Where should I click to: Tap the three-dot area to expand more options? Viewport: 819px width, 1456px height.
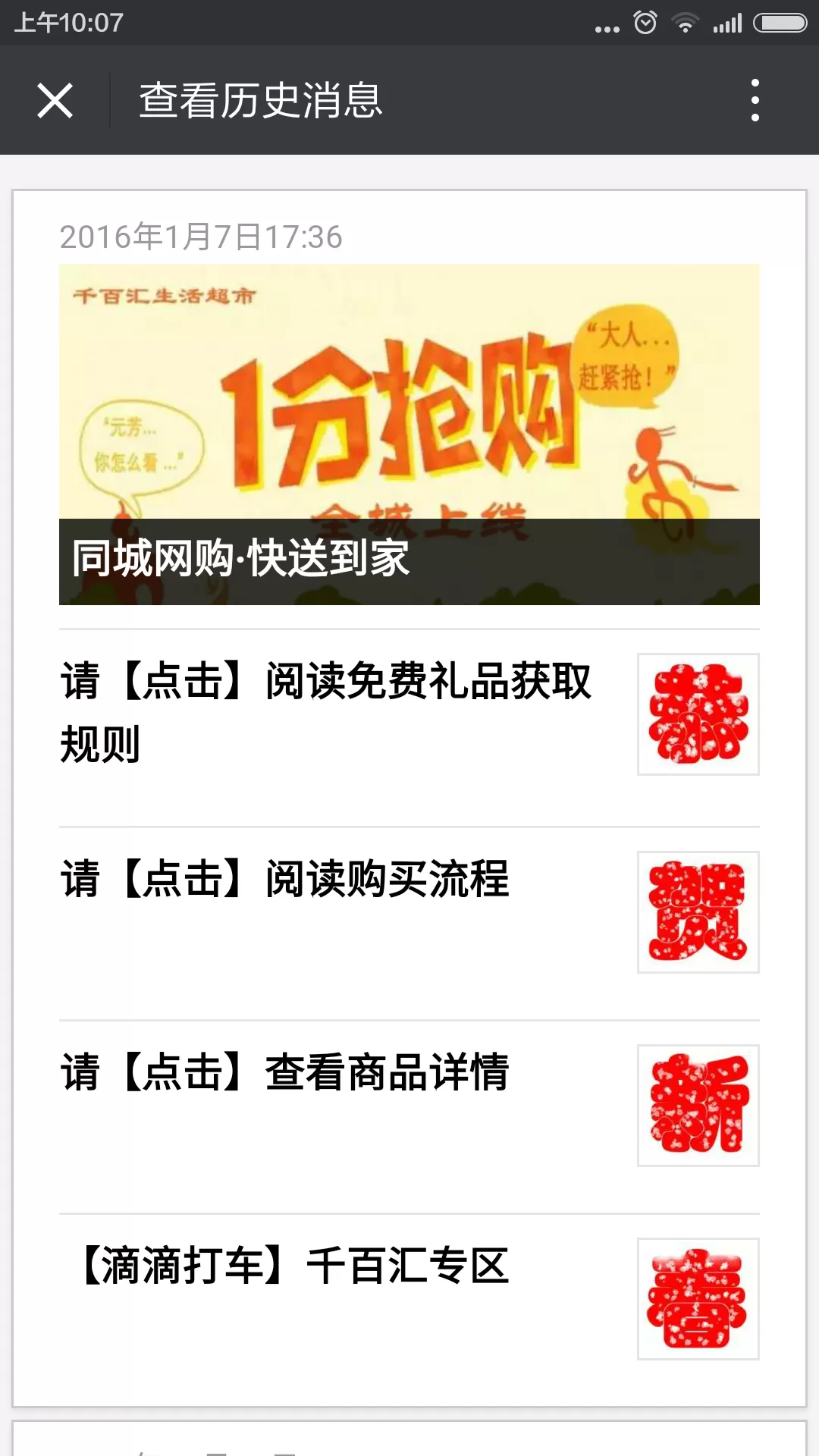coord(754,101)
